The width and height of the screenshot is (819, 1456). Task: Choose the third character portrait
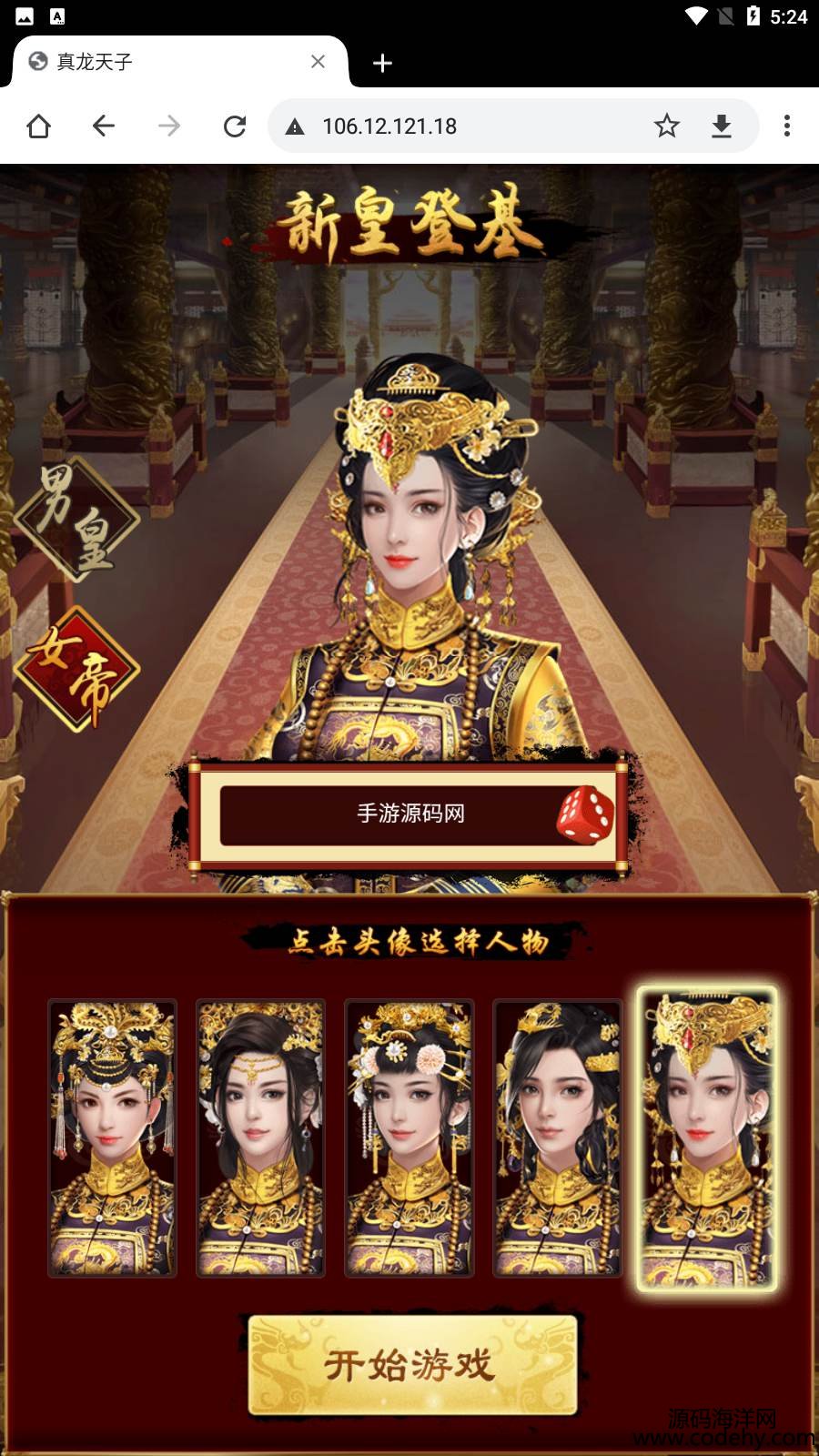coord(409,1137)
